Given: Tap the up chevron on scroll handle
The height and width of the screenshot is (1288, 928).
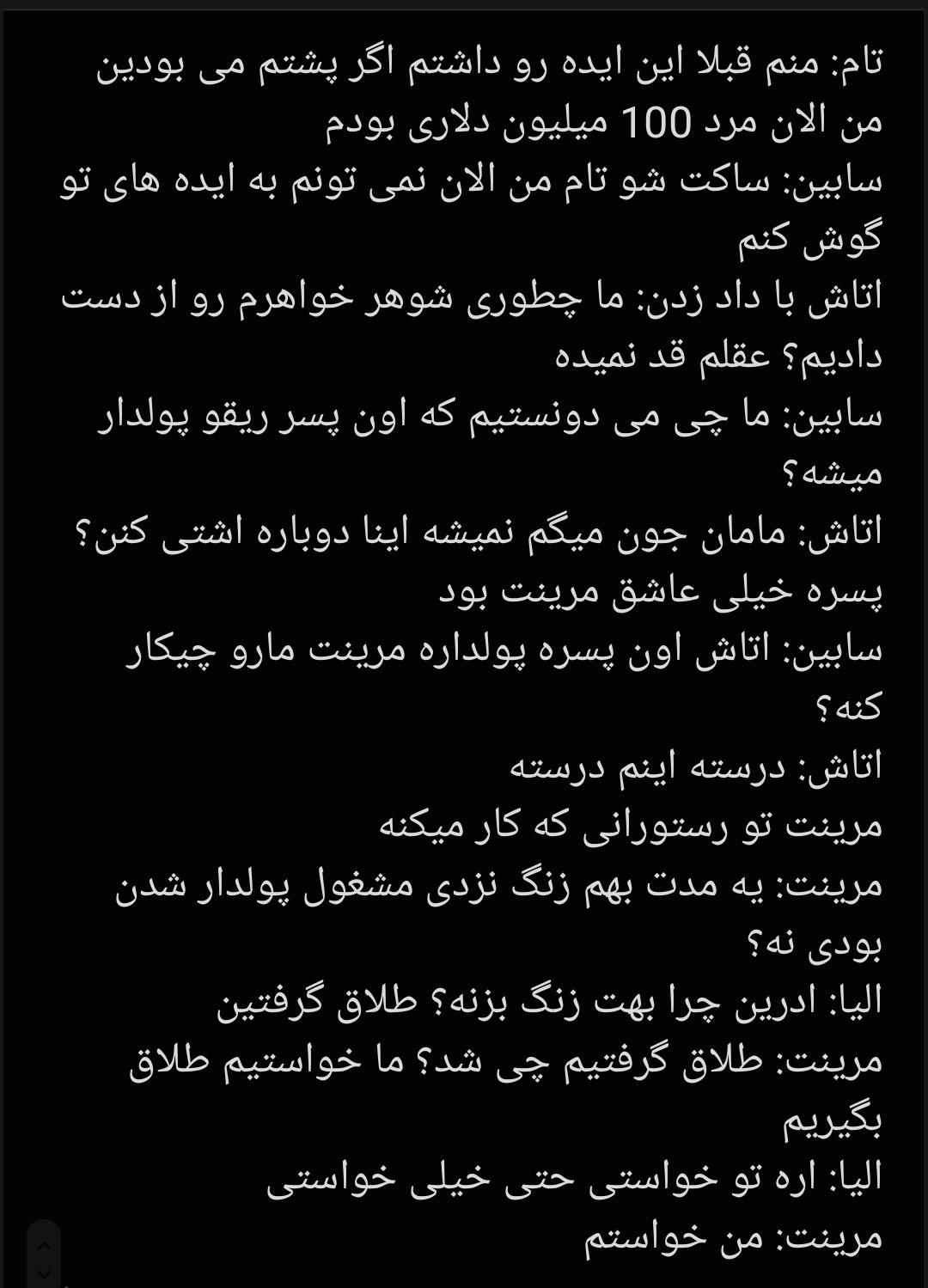Looking at the screenshot, I should pyautogui.click(x=44, y=1245).
